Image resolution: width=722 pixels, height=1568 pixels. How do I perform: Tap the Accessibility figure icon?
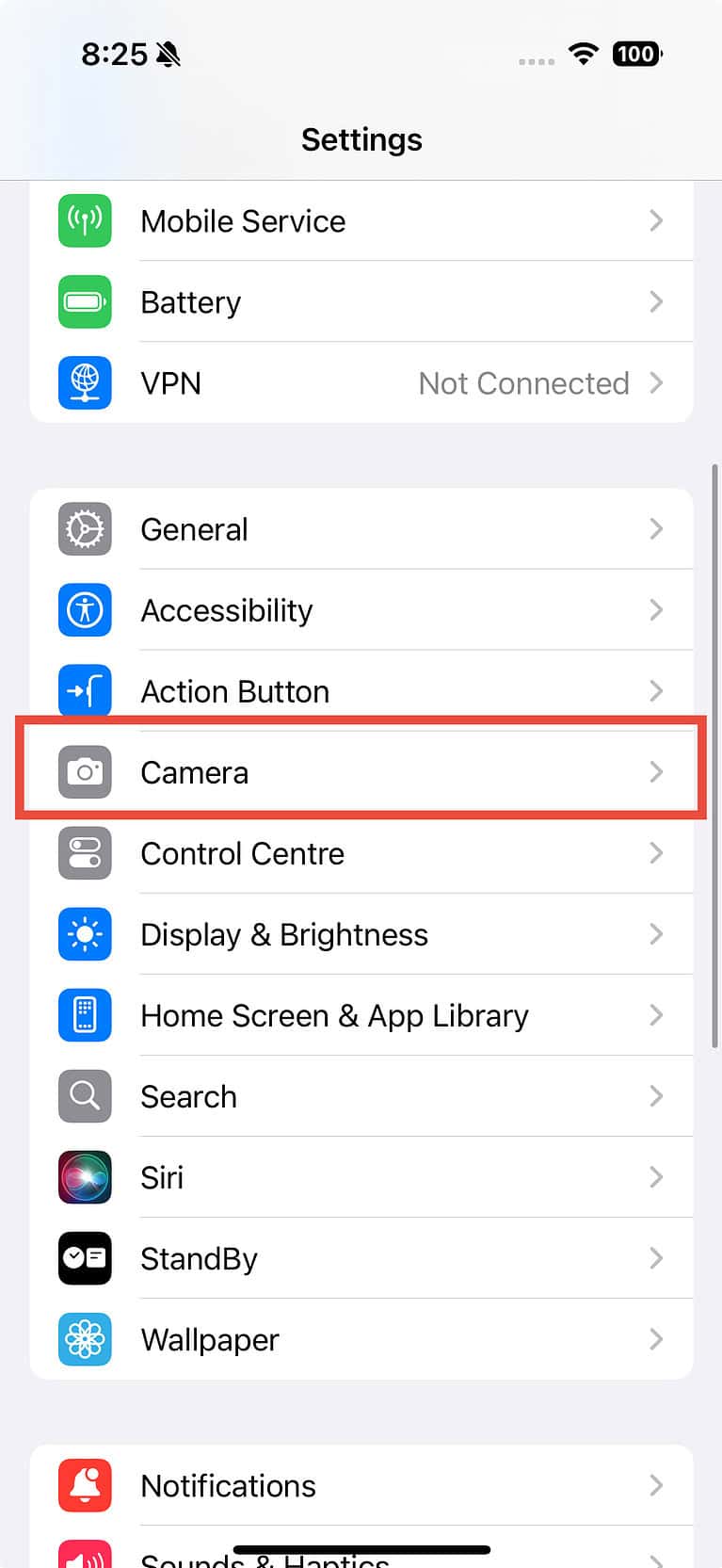tap(85, 609)
